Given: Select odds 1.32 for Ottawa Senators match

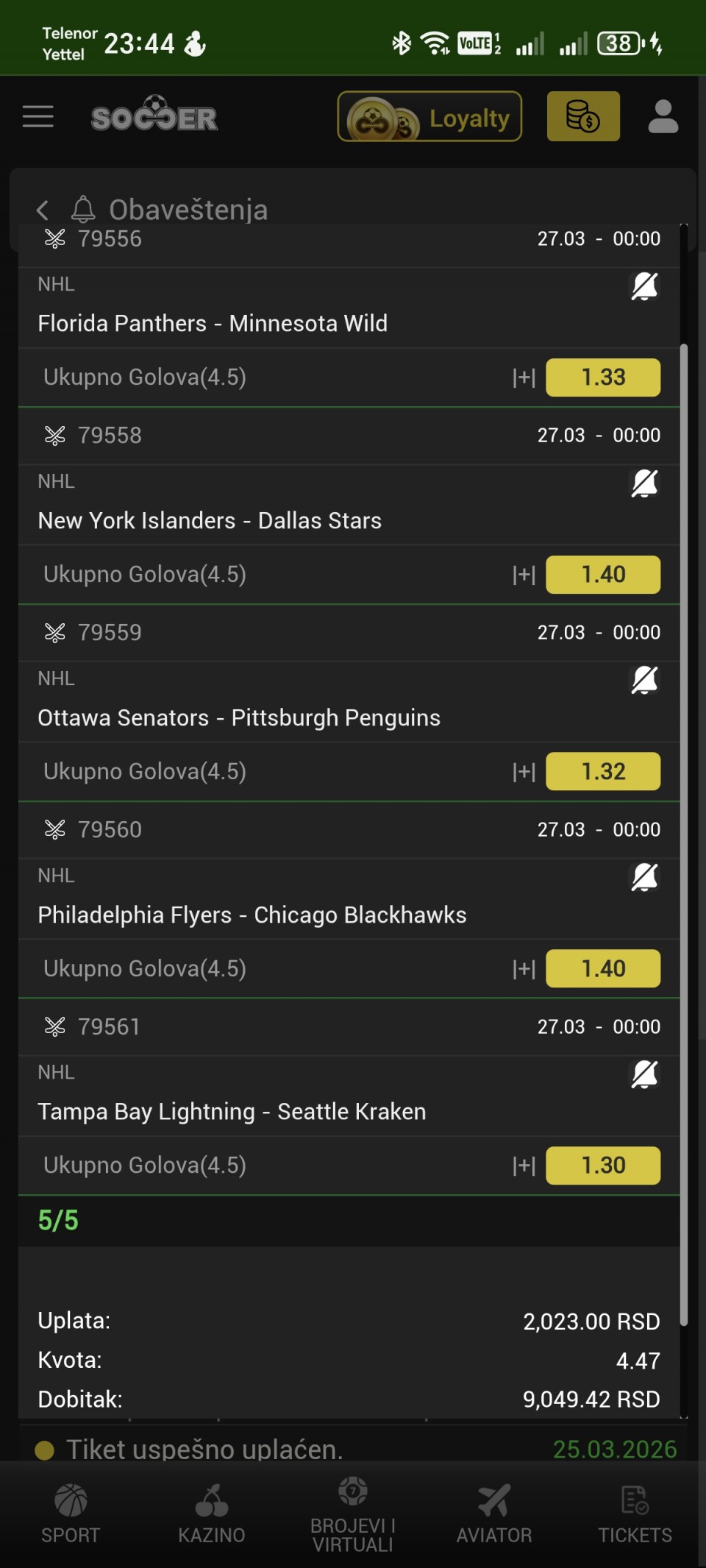Looking at the screenshot, I should coord(603,772).
